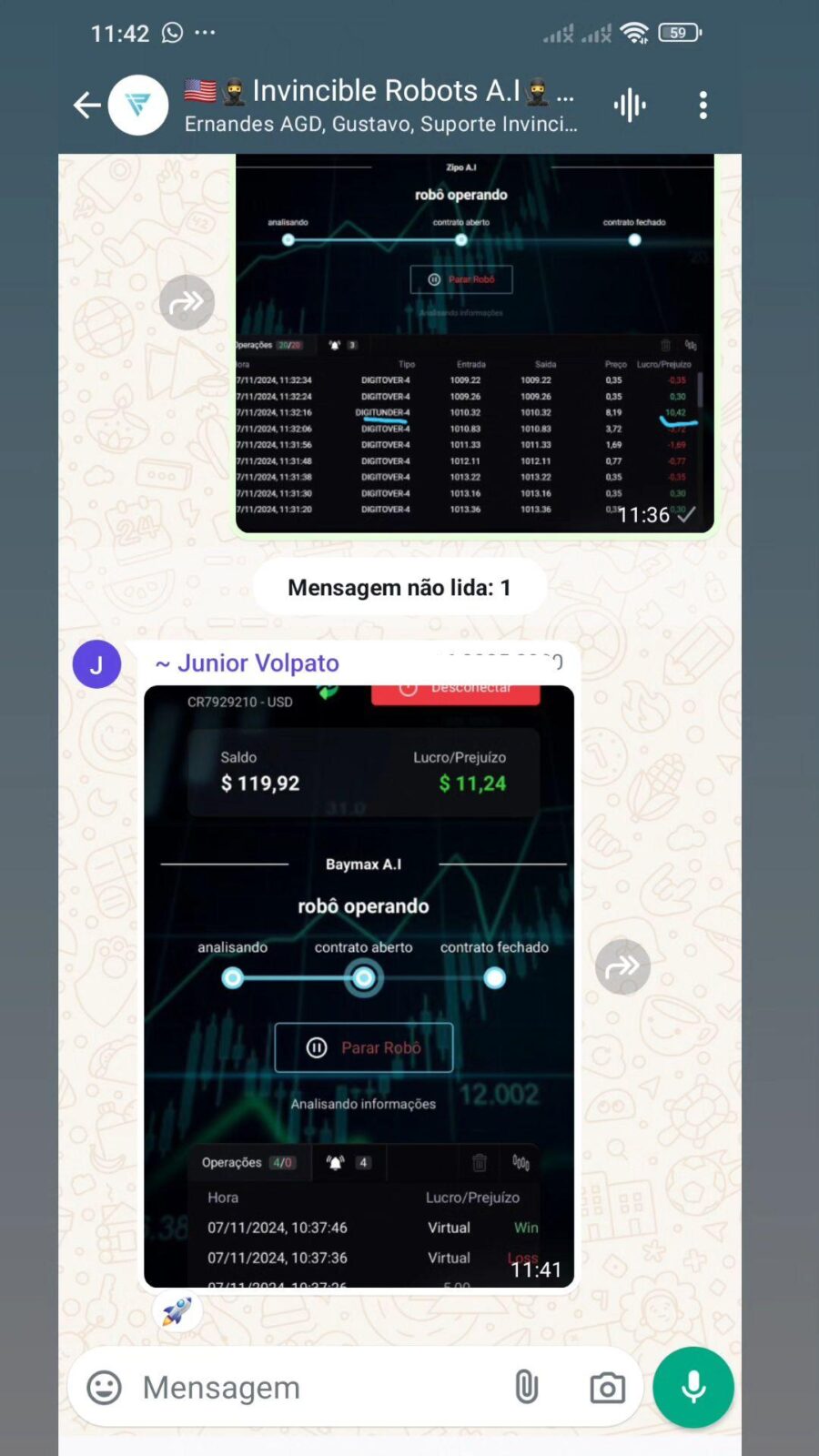Record a voice message with the microphone
Screen dimensions: 819x1456
click(x=693, y=1388)
